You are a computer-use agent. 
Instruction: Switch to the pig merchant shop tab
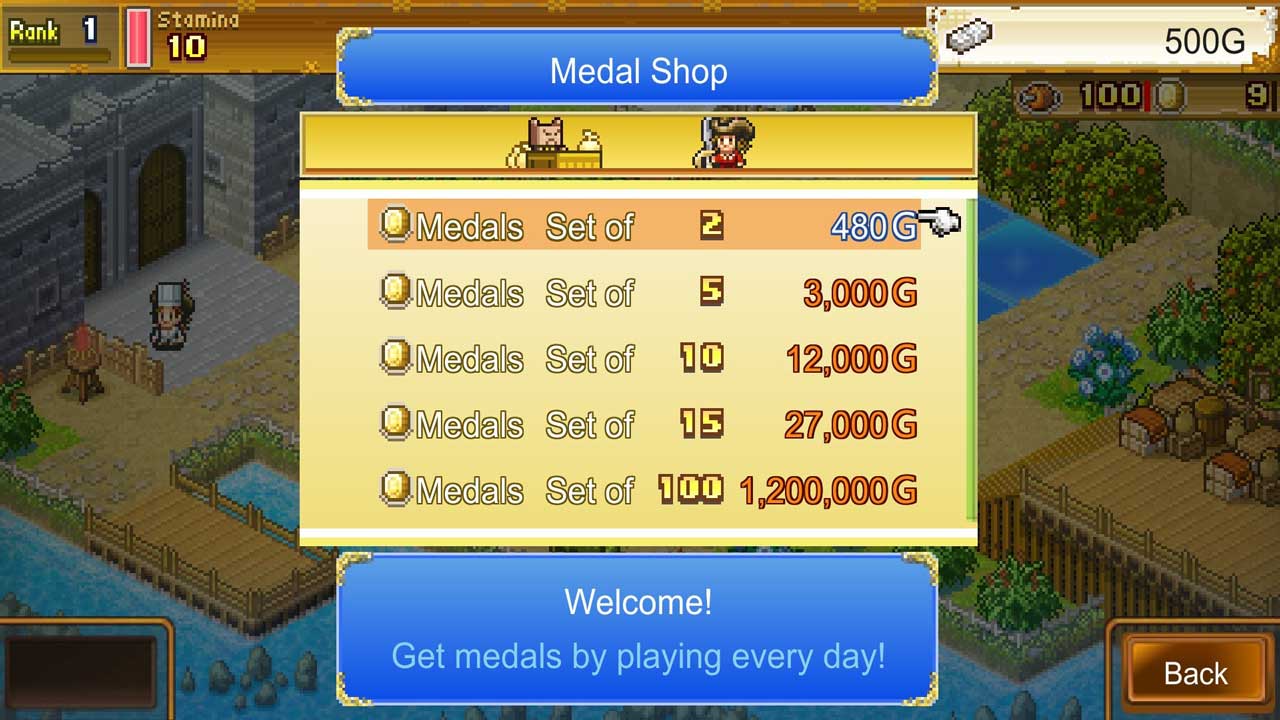point(555,143)
